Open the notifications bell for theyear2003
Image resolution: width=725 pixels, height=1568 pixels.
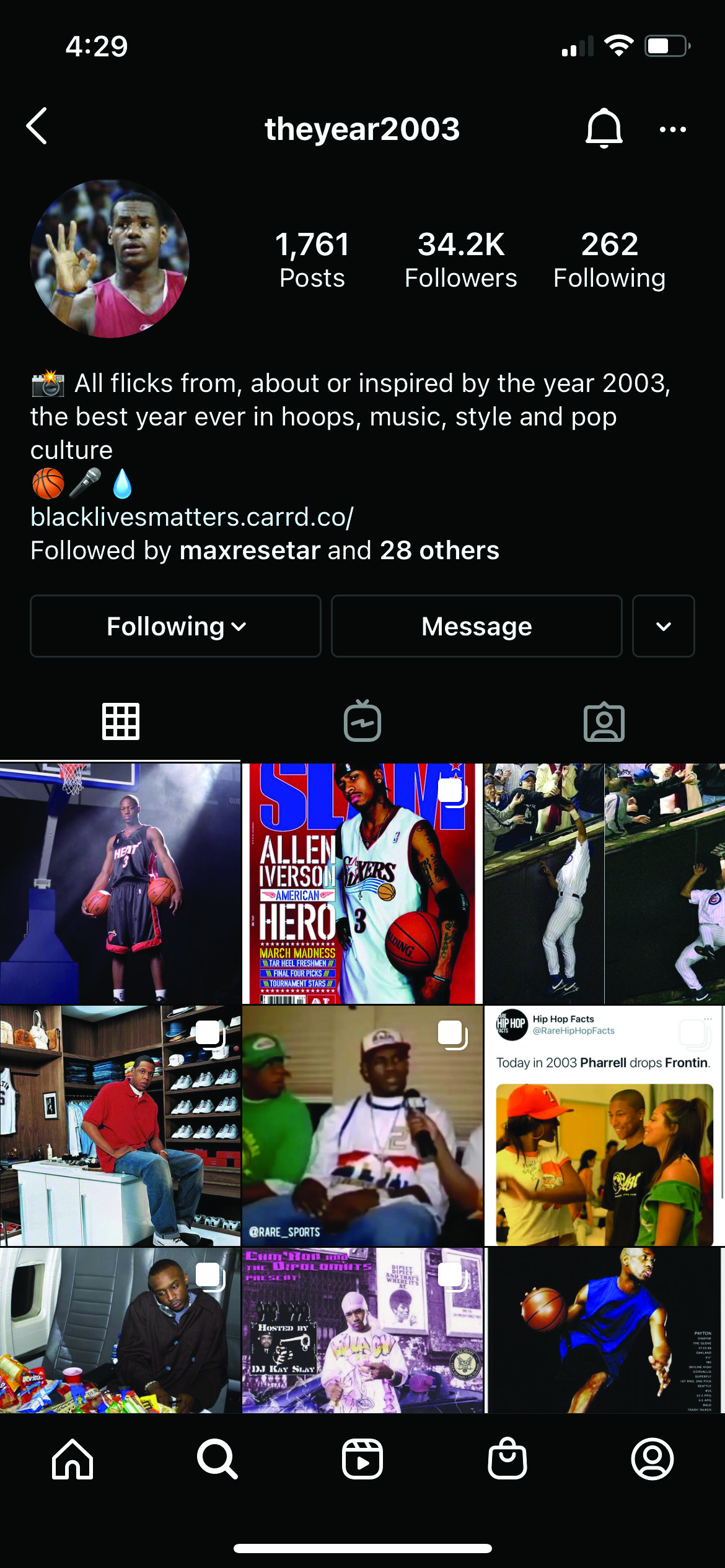pyautogui.click(x=604, y=128)
